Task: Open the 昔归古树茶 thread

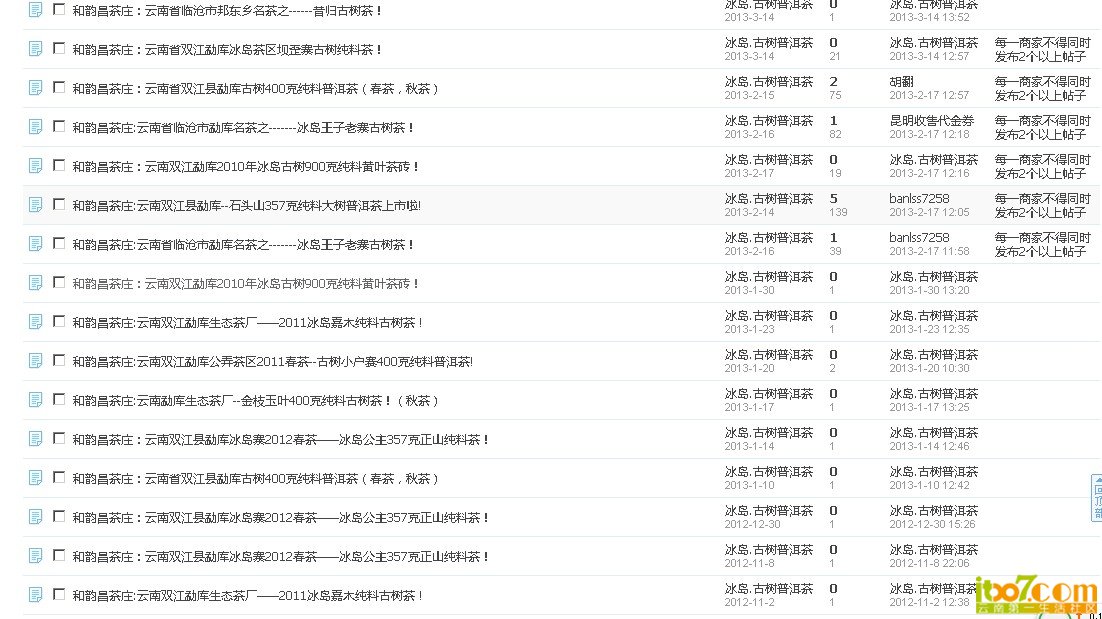Action: 227,11
